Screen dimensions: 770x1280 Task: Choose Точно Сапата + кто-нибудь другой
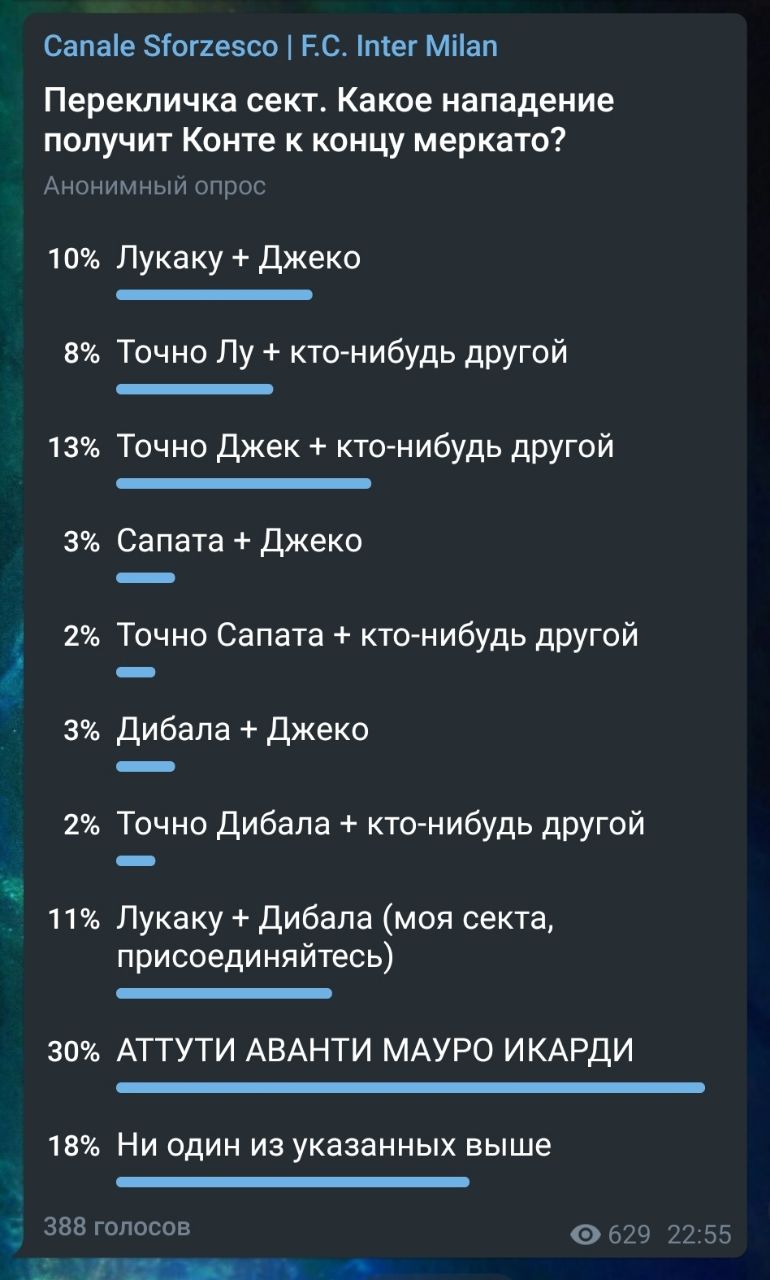click(x=377, y=635)
